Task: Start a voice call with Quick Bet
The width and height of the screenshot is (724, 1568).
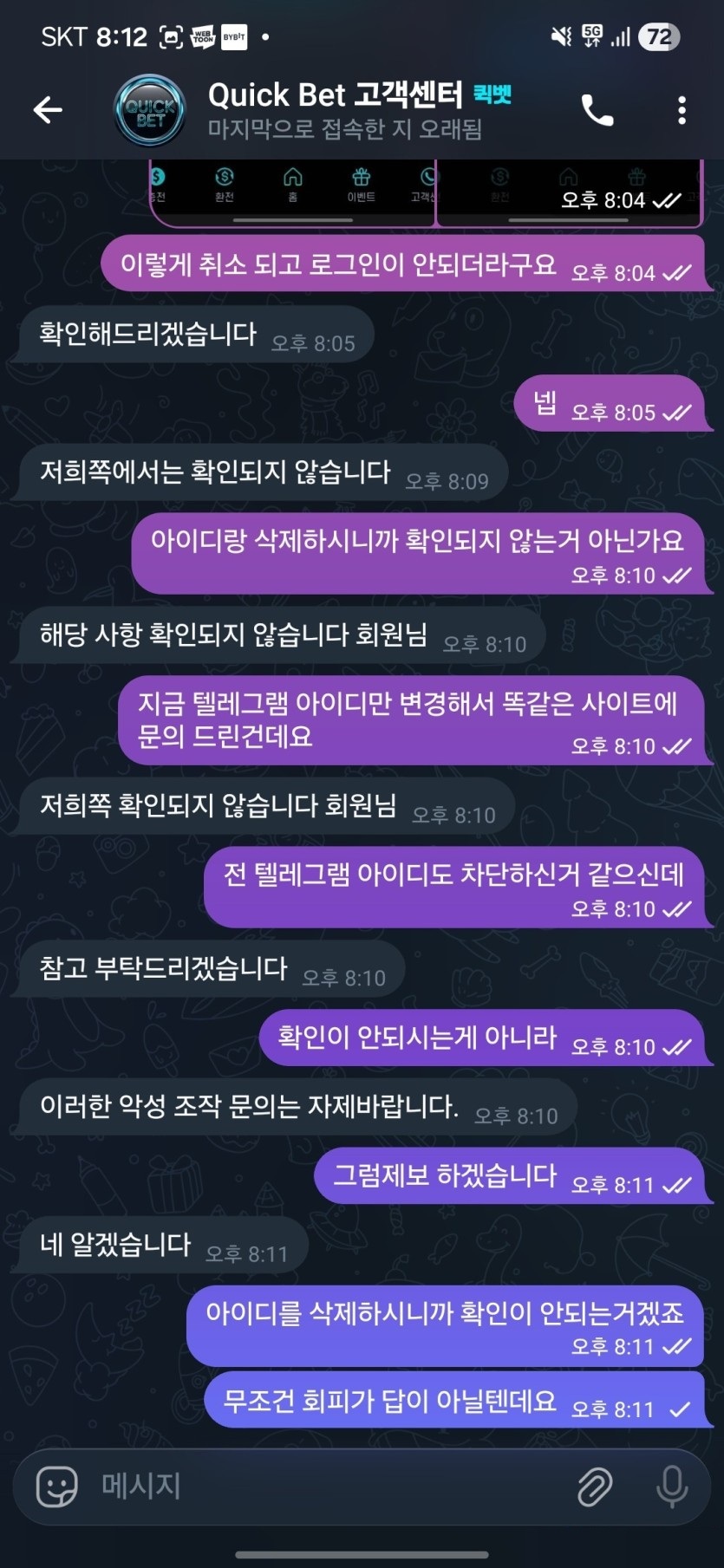Action: pyautogui.click(x=597, y=110)
